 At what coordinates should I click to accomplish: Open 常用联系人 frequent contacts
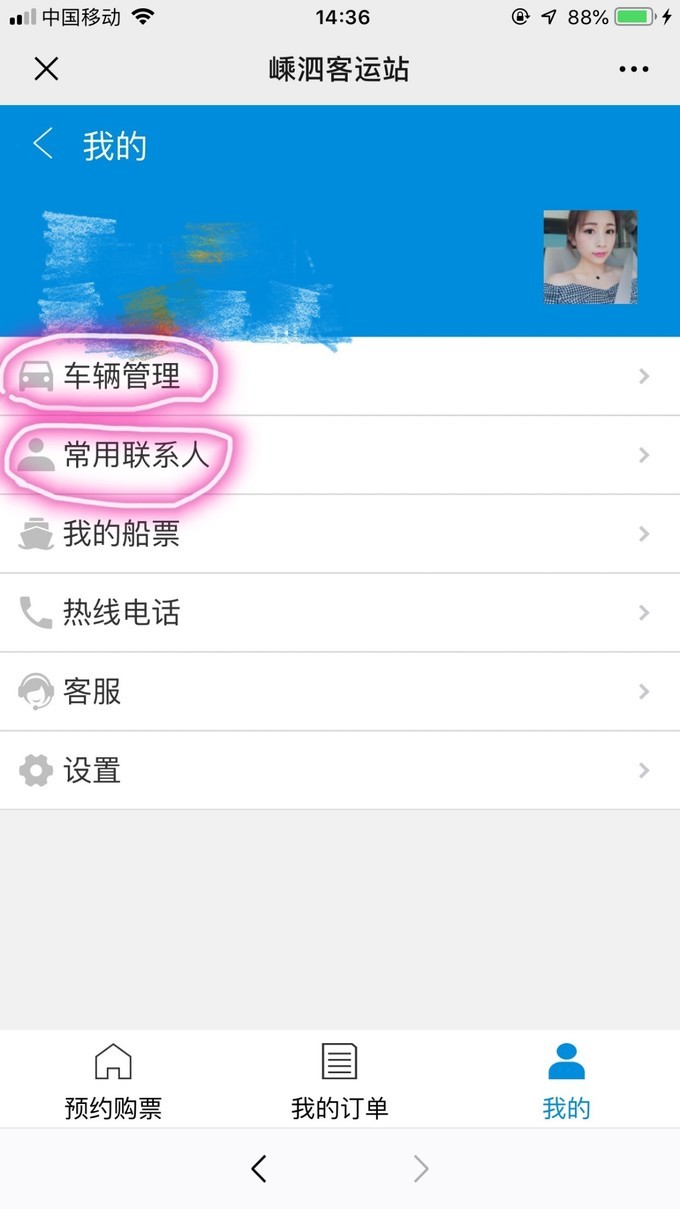(136, 455)
